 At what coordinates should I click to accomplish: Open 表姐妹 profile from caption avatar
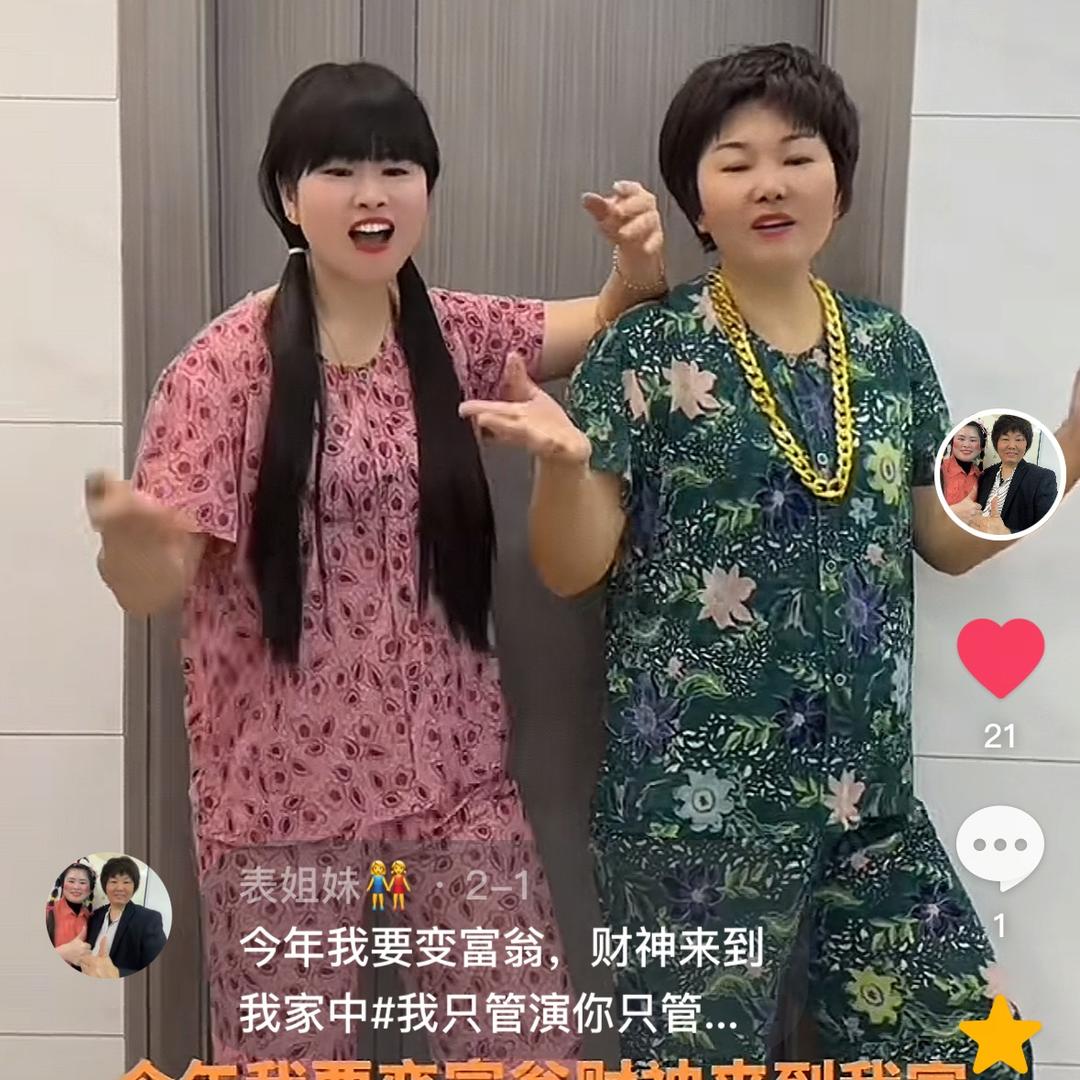pyautogui.click(x=108, y=915)
